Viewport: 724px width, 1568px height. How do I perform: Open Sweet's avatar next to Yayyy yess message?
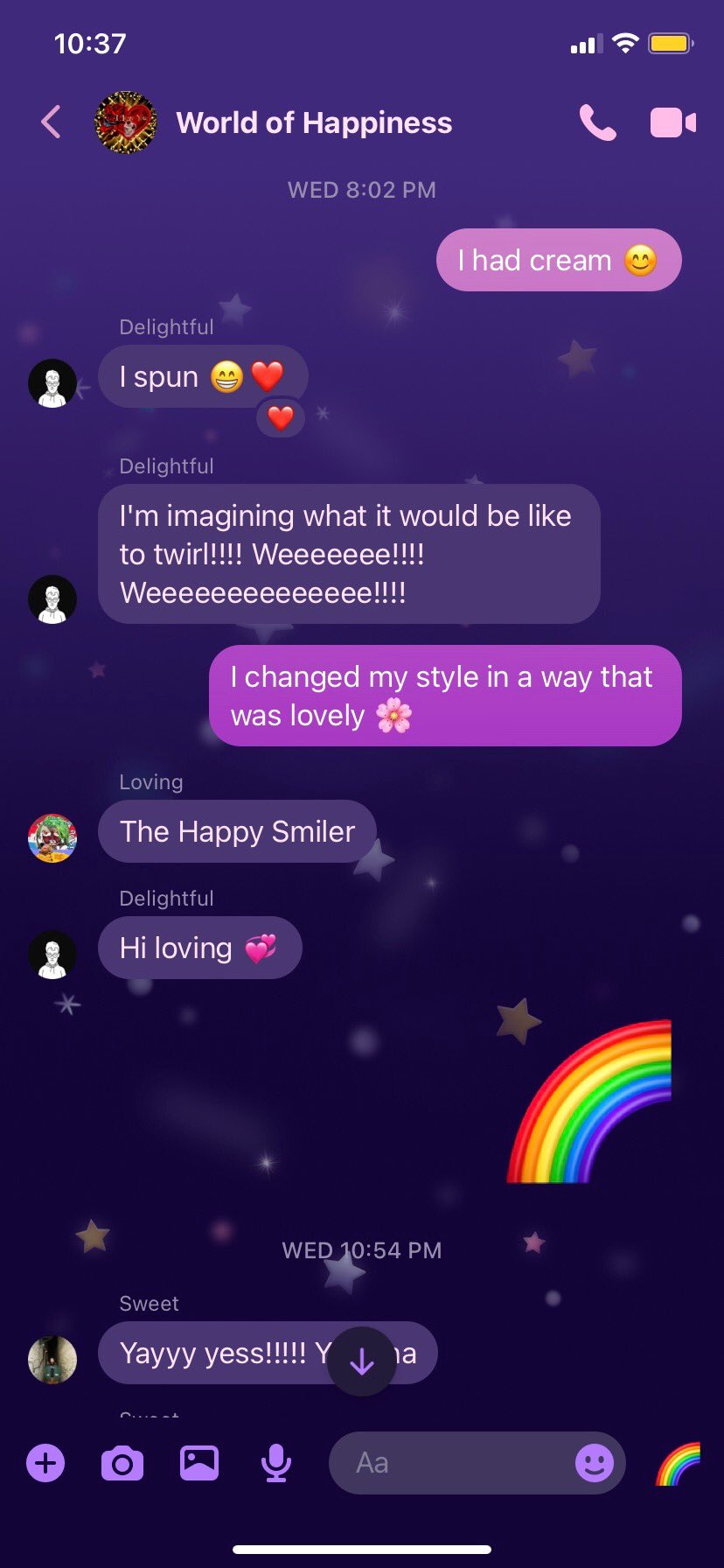(x=52, y=1360)
